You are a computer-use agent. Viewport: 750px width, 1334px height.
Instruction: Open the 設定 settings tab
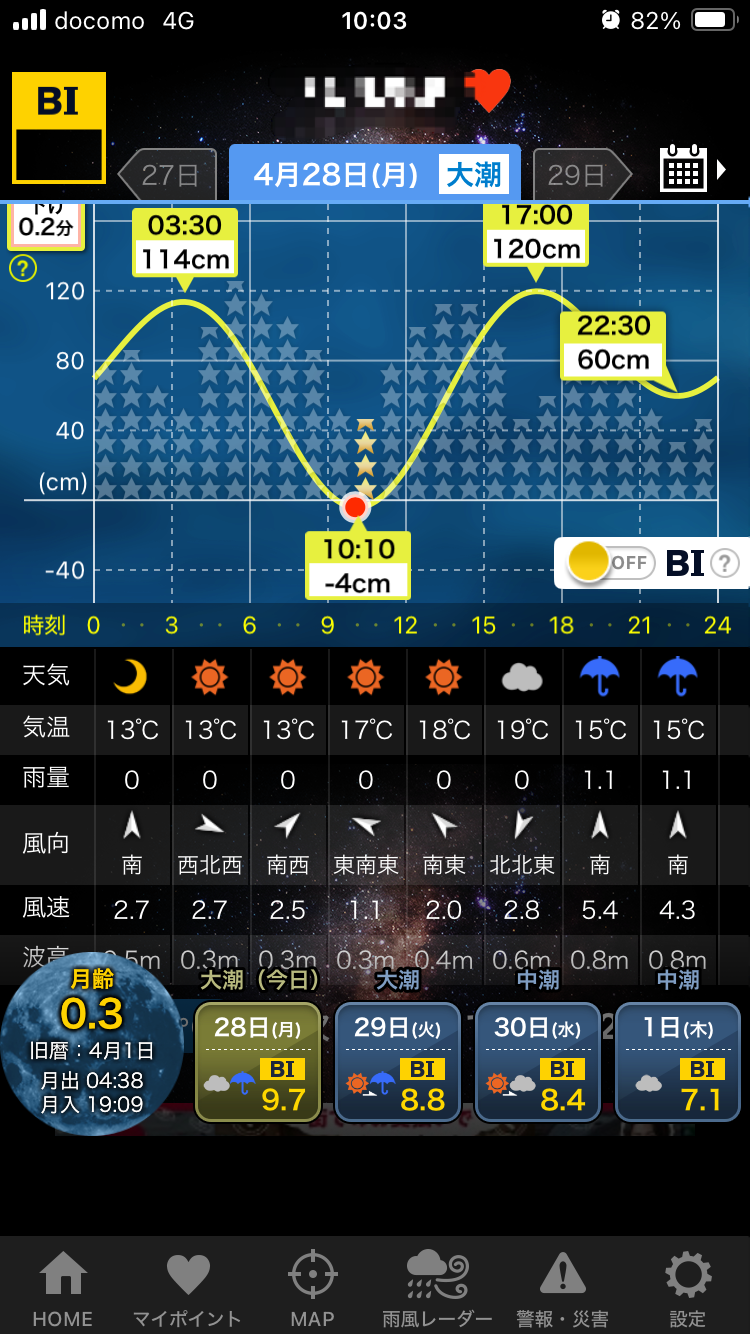pyautogui.click(x=688, y=1289)
